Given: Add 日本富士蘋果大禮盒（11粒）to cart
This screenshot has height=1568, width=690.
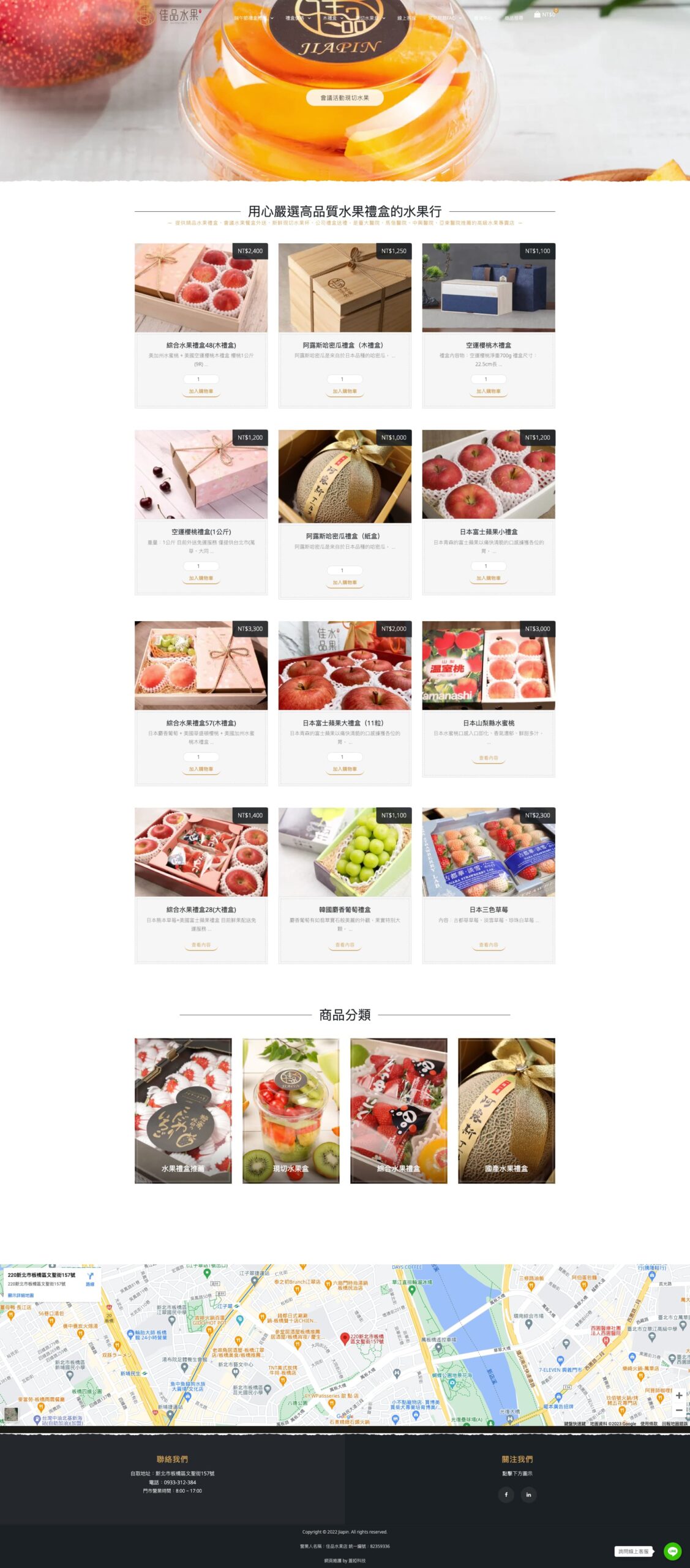Looking at the screenshot, I should [345, 769].
